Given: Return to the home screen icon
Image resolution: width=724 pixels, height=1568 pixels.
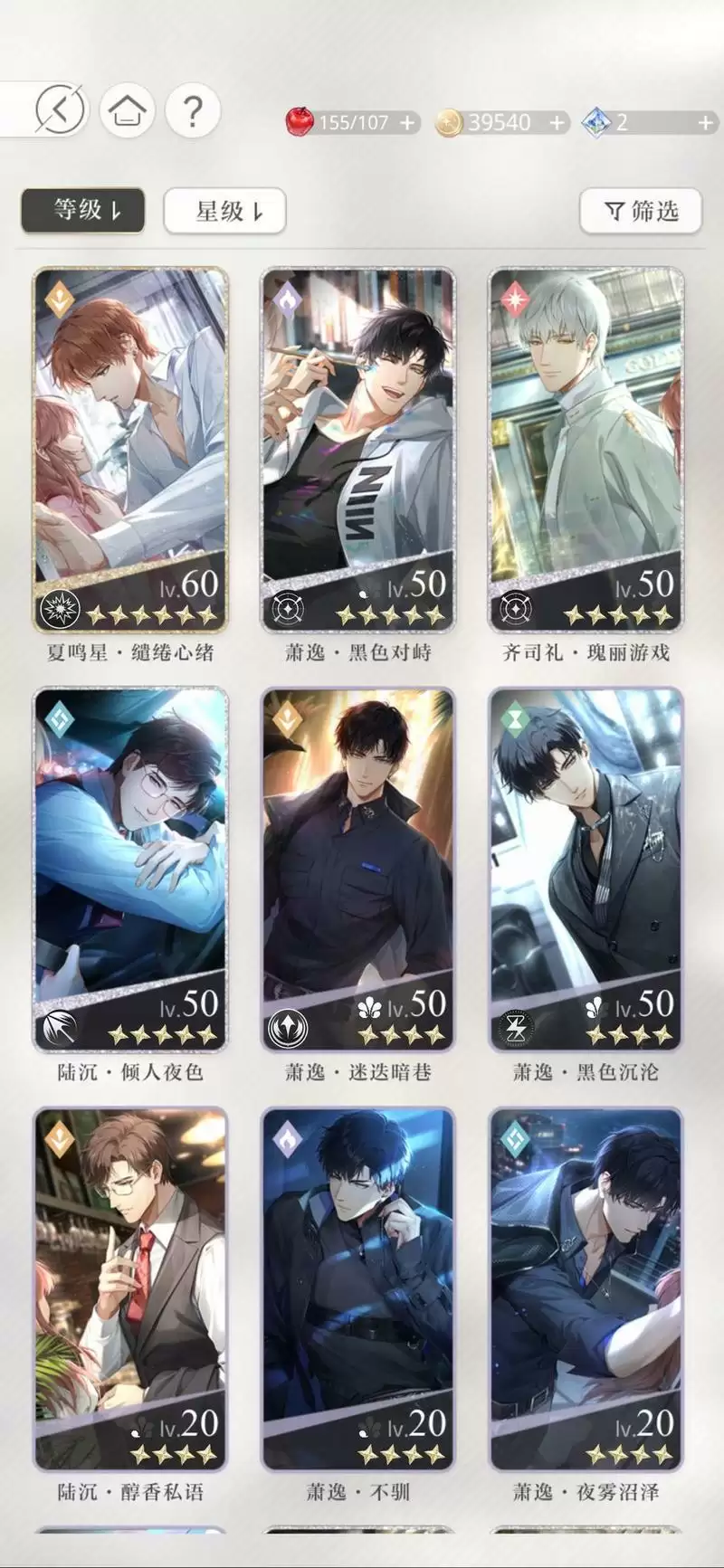Looking at the screenshot, I should (127, 111).
